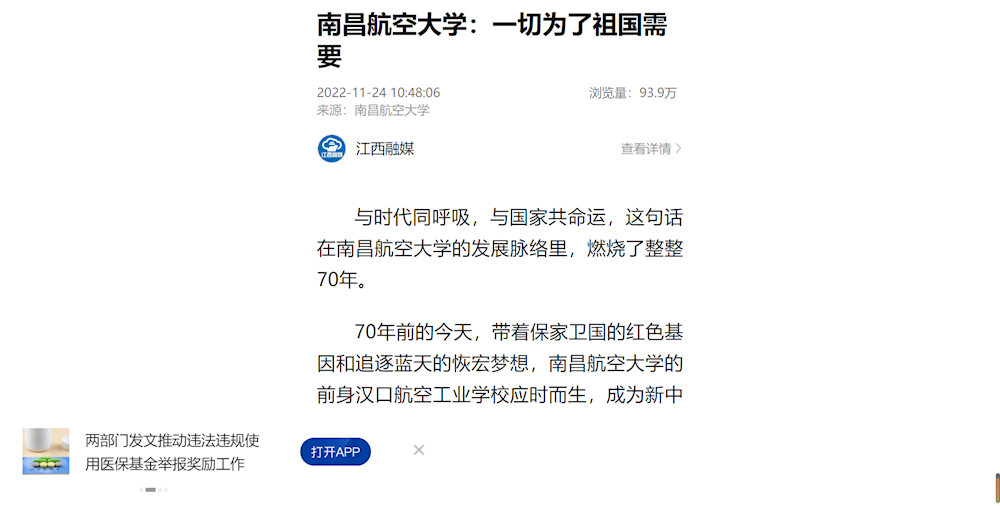1000x506 pixels.
Task: Dismiss the bottom app banner
Action: [x=419, y=450]
